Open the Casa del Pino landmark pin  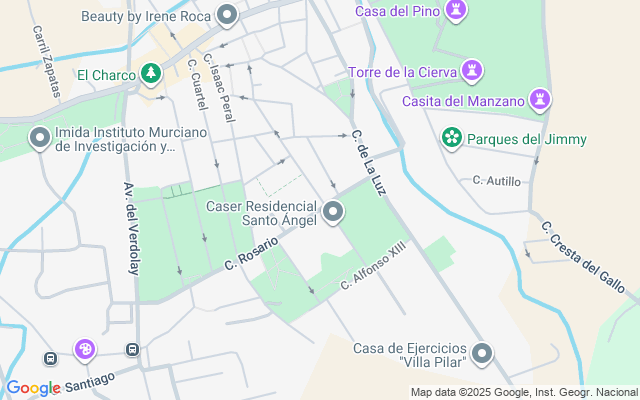(x=458, y=9)
